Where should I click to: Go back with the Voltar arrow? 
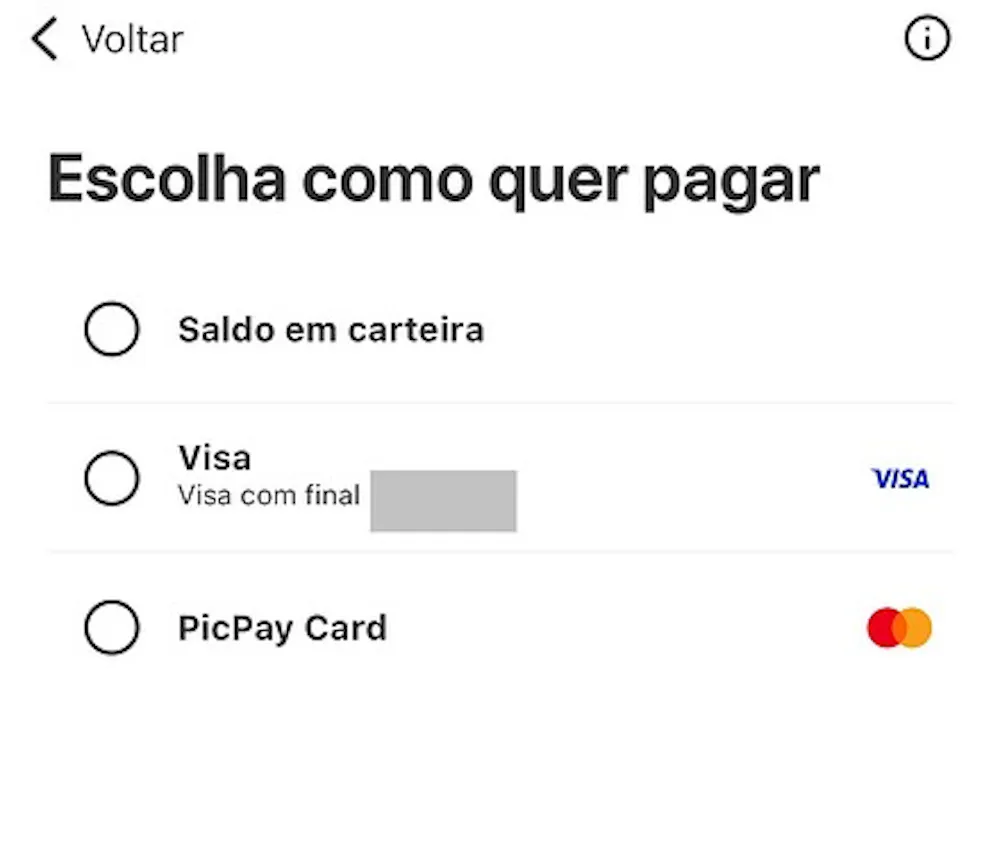(x=45, y=40)
